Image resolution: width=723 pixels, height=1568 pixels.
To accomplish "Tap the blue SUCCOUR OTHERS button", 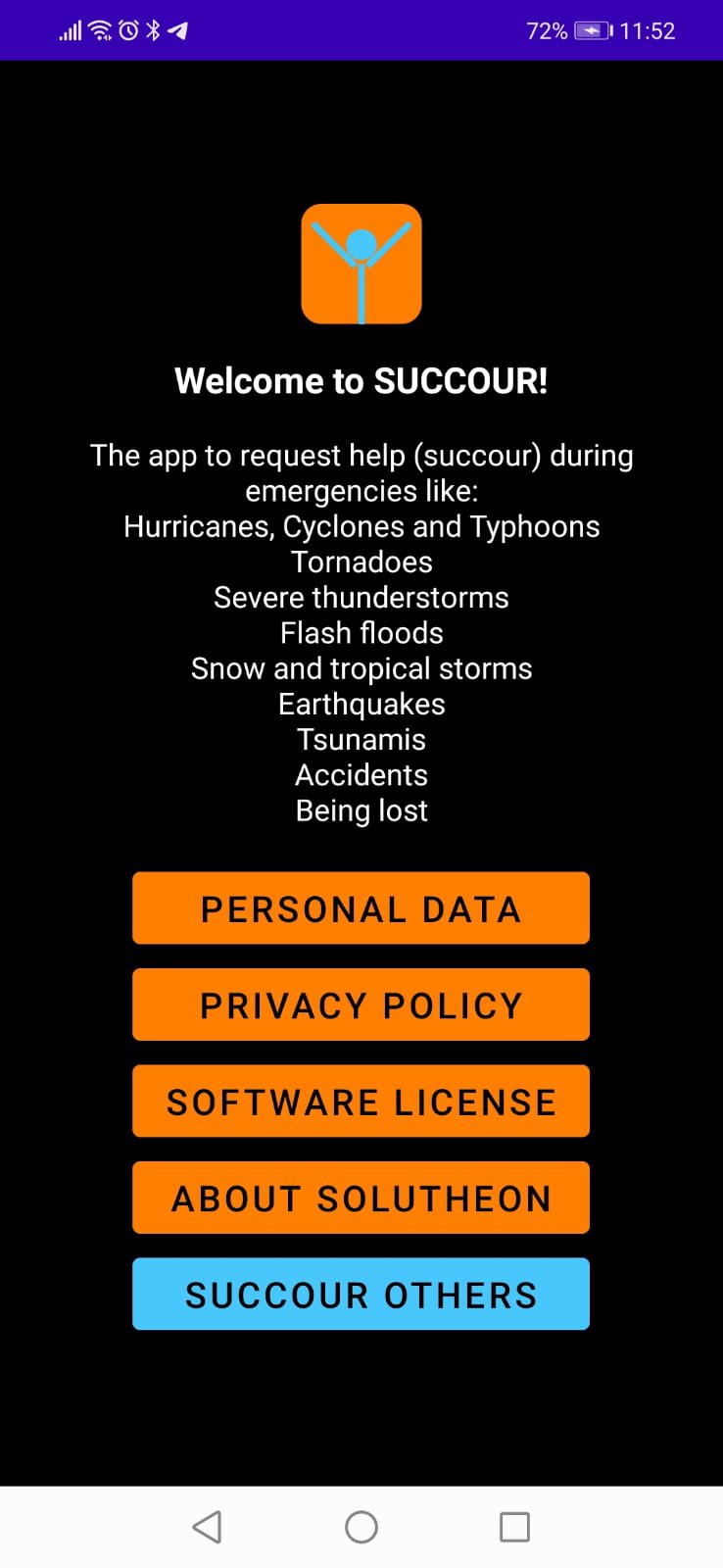I will [361, 1294].
